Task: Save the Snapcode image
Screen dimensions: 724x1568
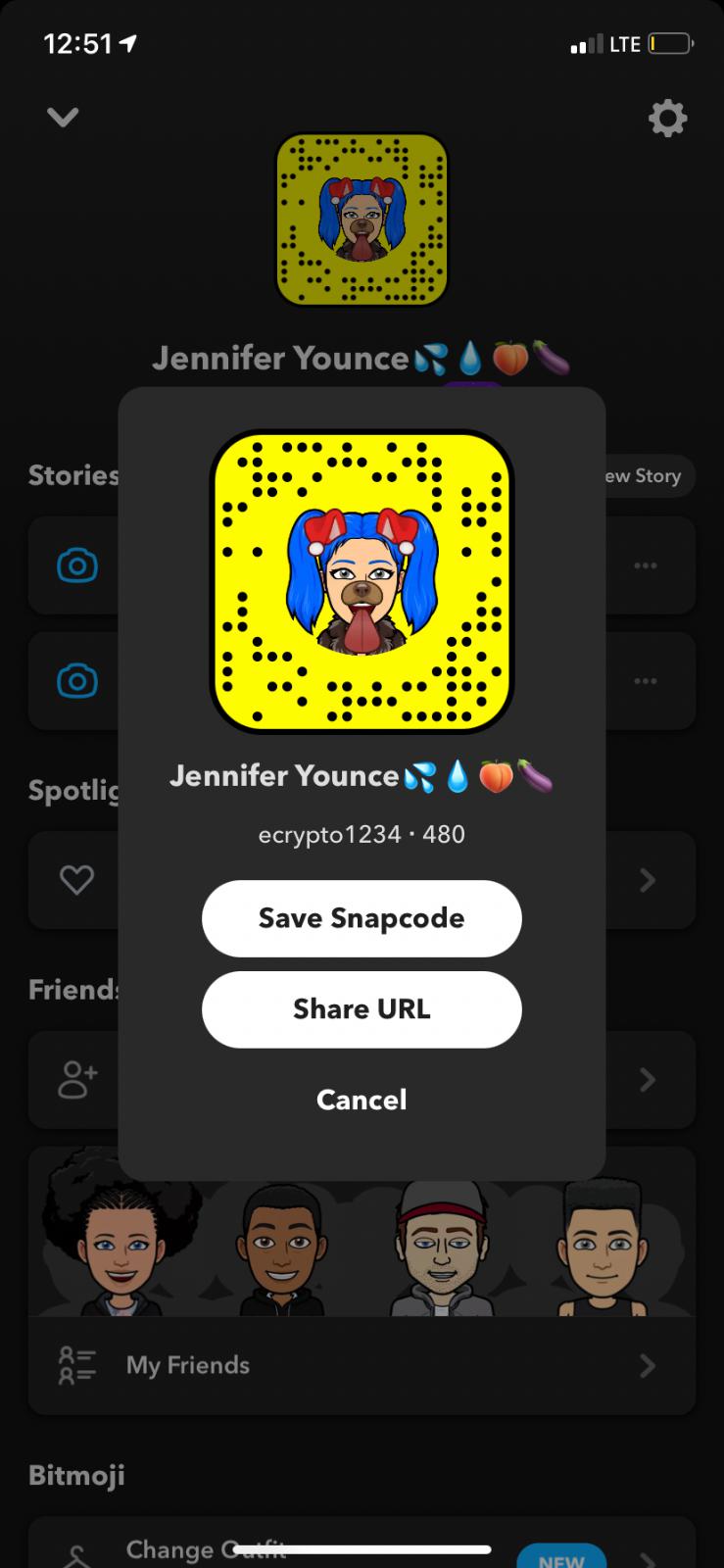Action: pos(362,918)
